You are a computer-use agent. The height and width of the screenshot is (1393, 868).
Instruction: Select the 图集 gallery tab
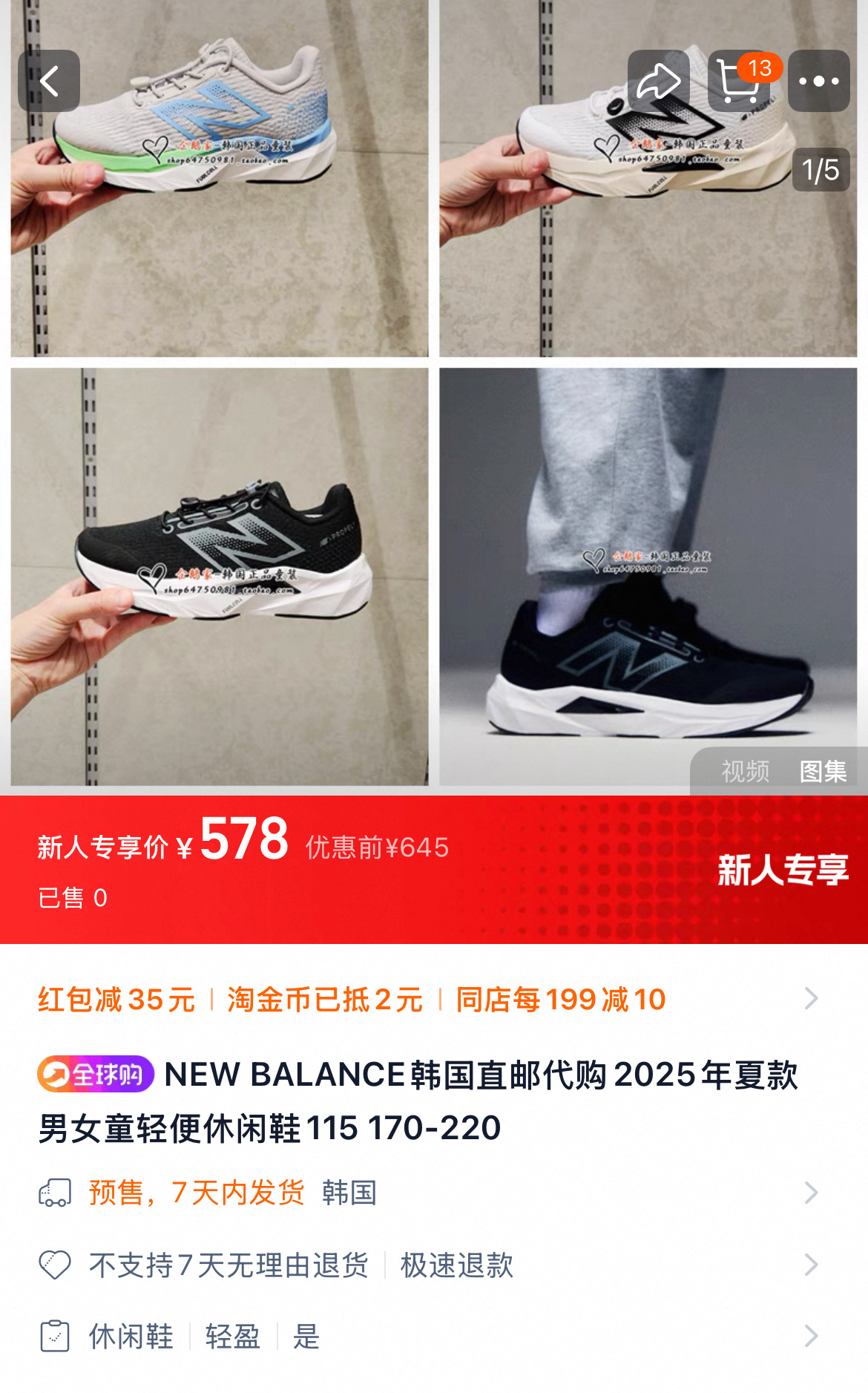(x=823, y=771)
